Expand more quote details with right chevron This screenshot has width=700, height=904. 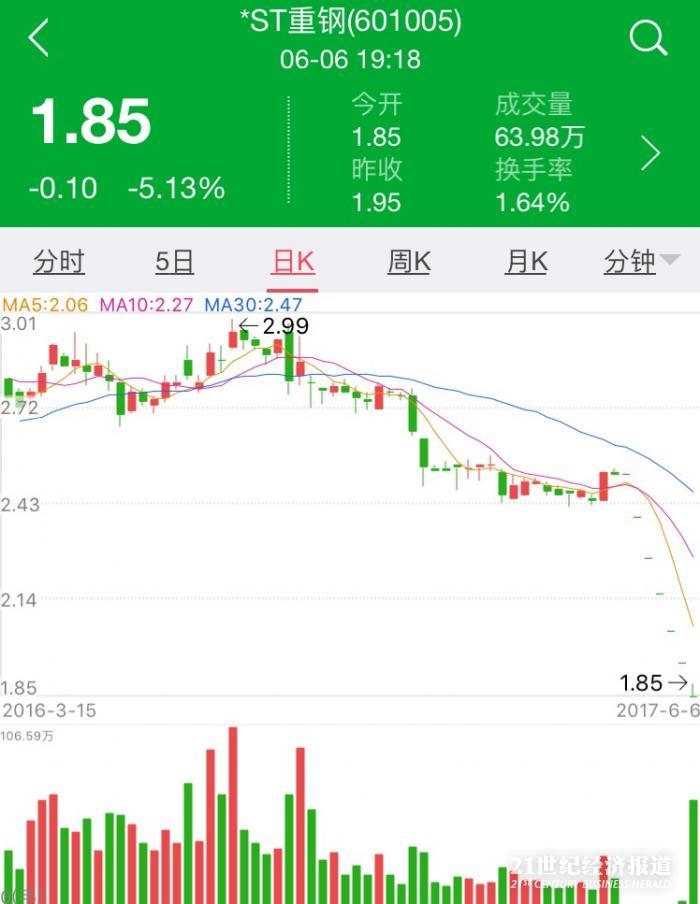[651, 154]
